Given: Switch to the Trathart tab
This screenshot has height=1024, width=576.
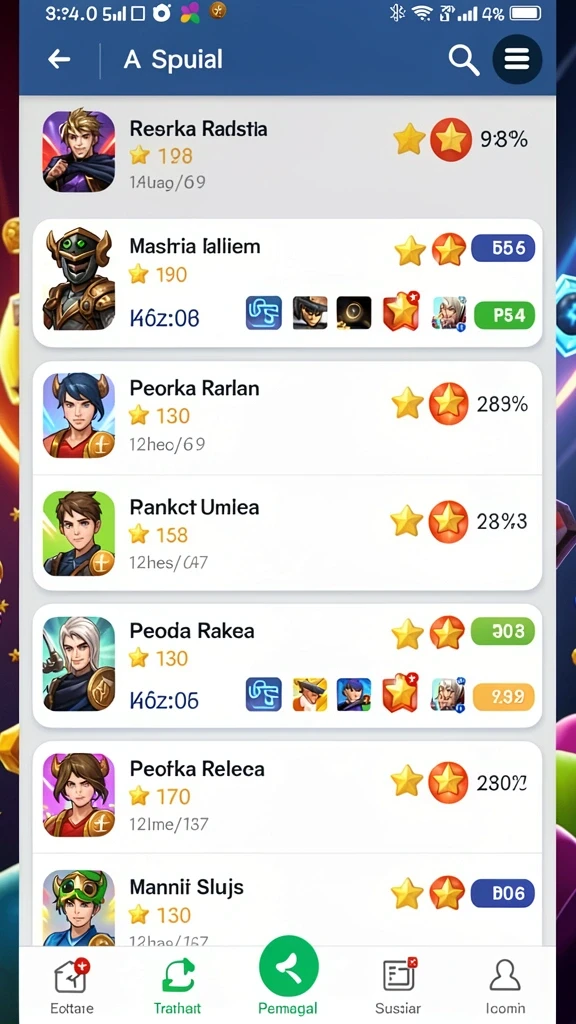Looking at the screenshot, I should [x=177, y=986].
